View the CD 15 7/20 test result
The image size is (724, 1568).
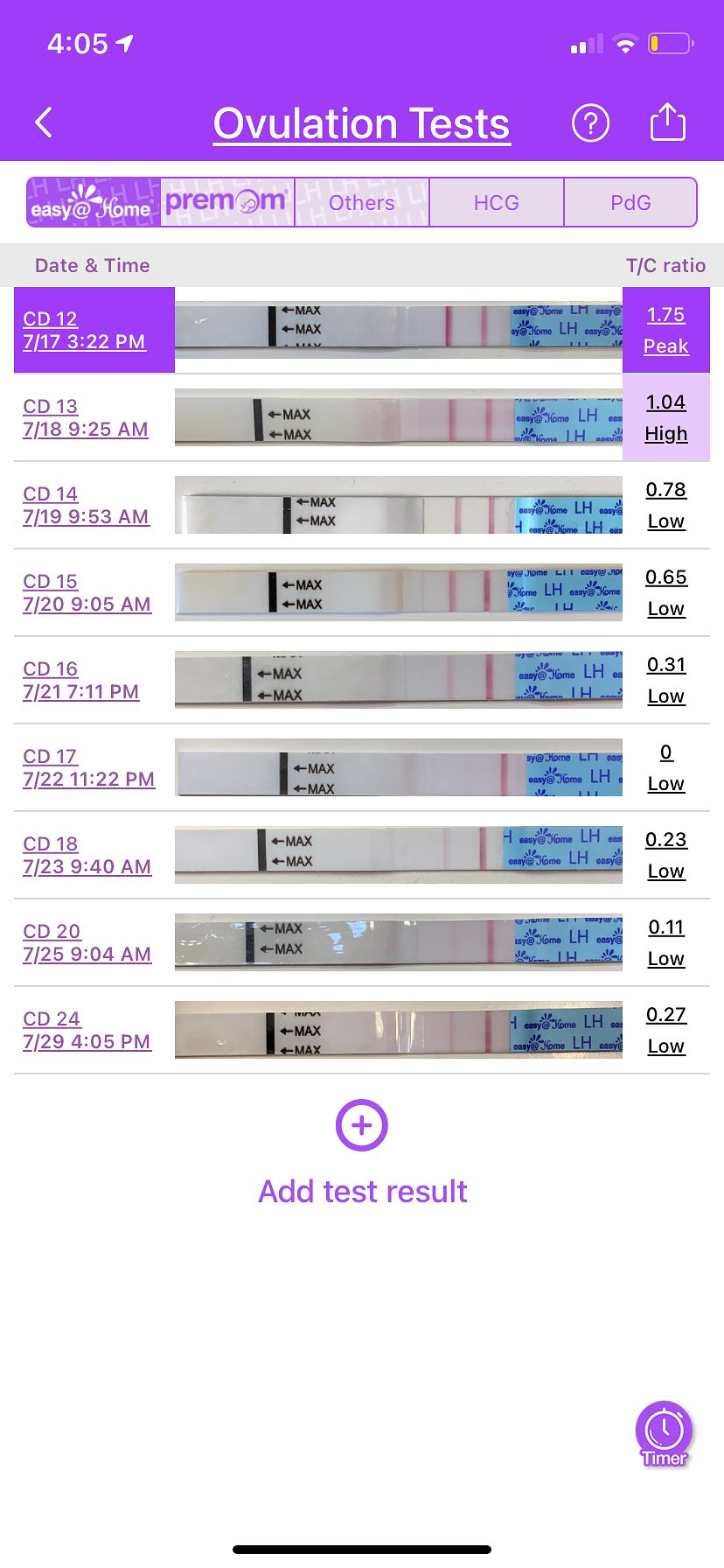[x=362, y=592]
